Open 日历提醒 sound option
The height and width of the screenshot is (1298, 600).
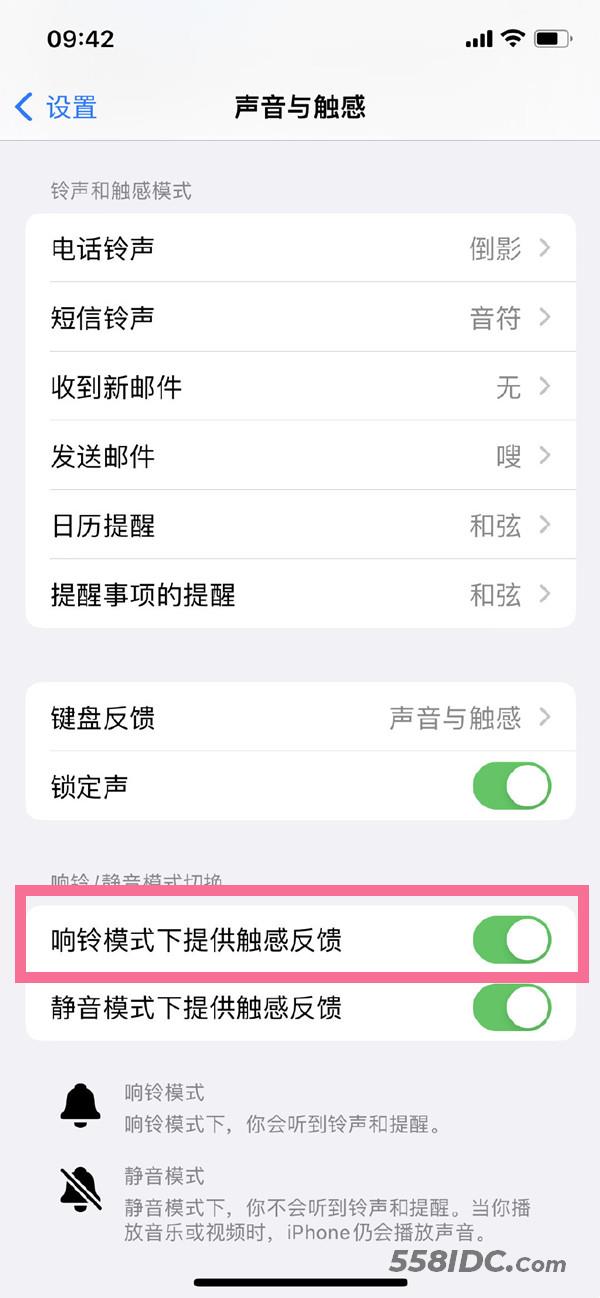coord(300,525)
